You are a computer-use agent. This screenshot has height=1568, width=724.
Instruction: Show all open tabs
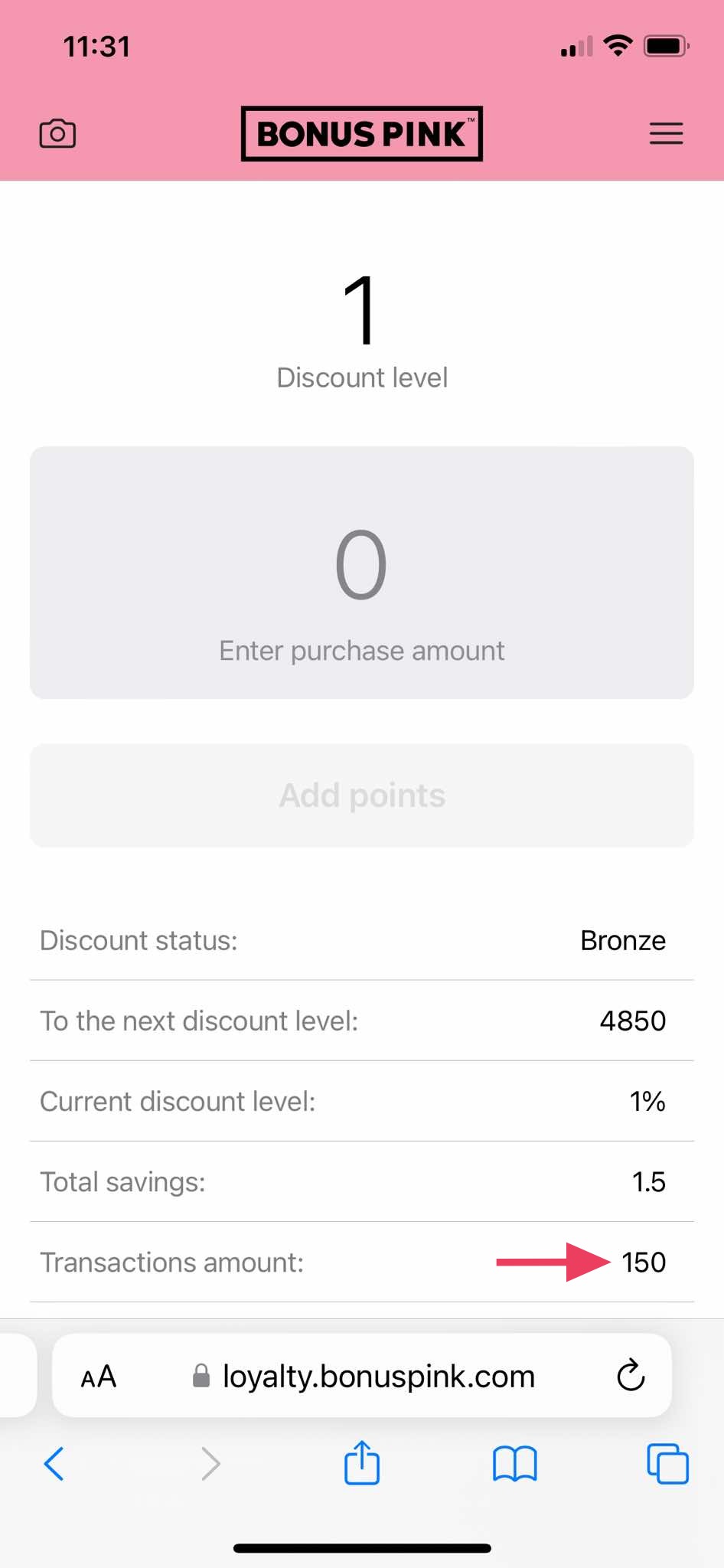click(x=667, y=1464)
